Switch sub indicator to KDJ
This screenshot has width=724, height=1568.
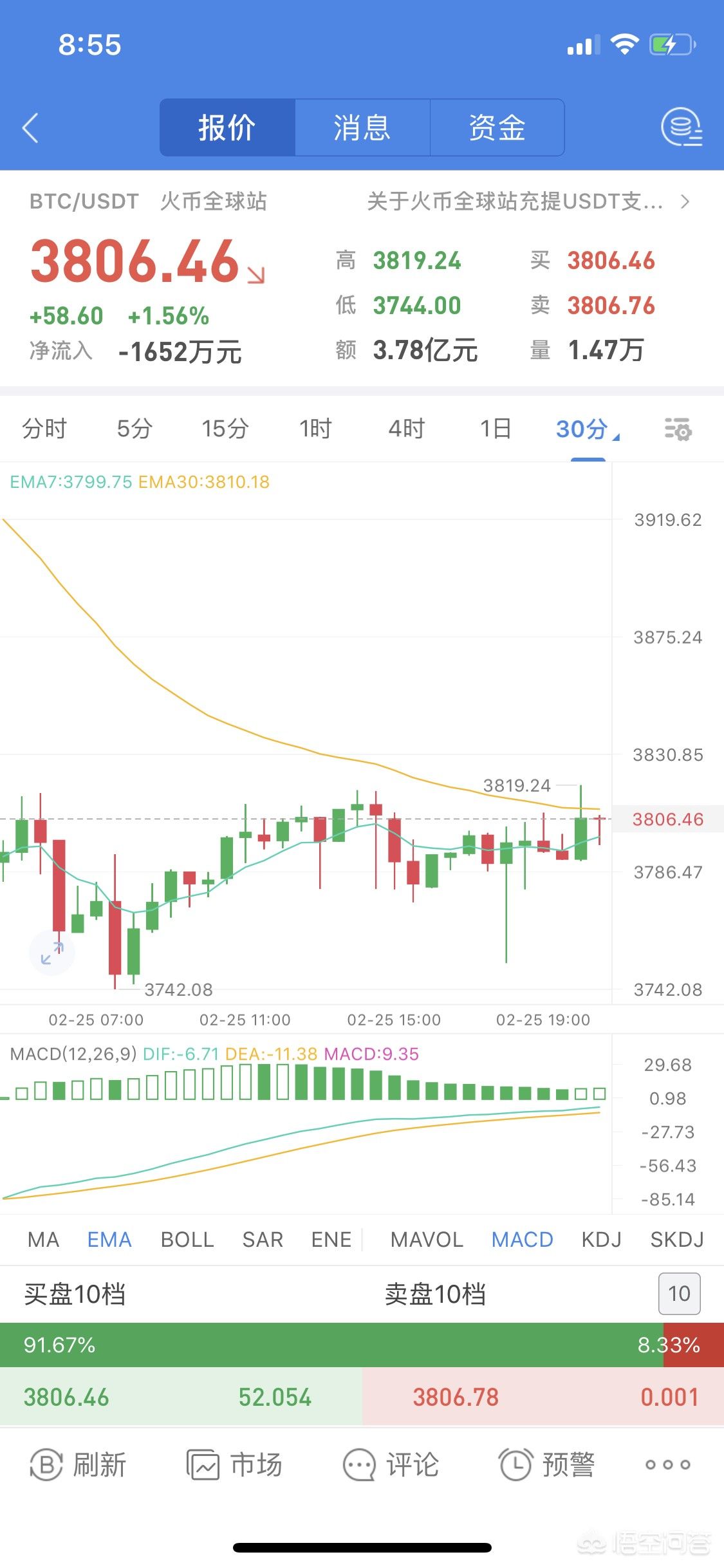(x=601, y=1239)
